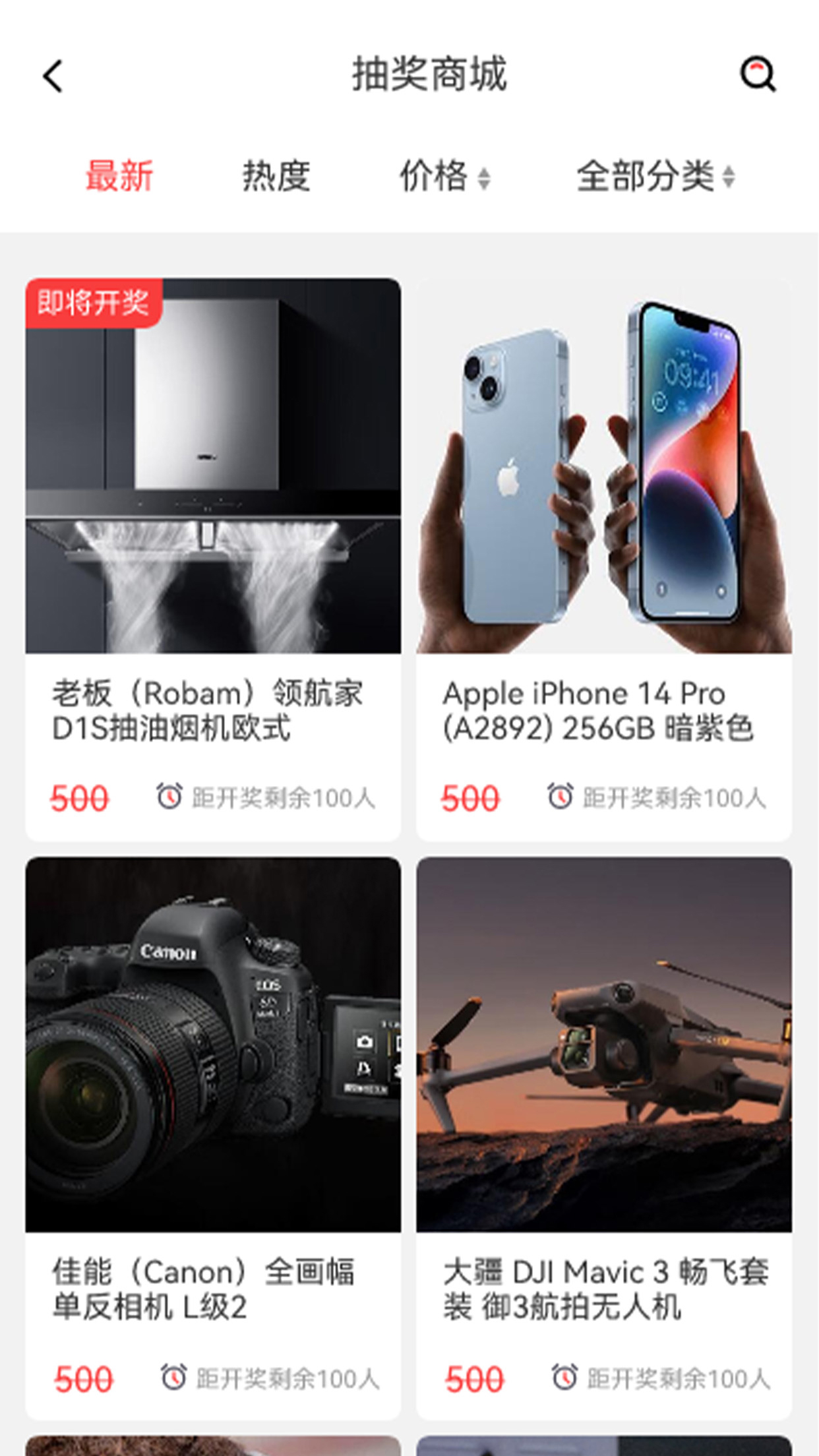Open the 老板 Robam 抽油烟机 card
This screenshot has width=819, height=1456.
213,558
